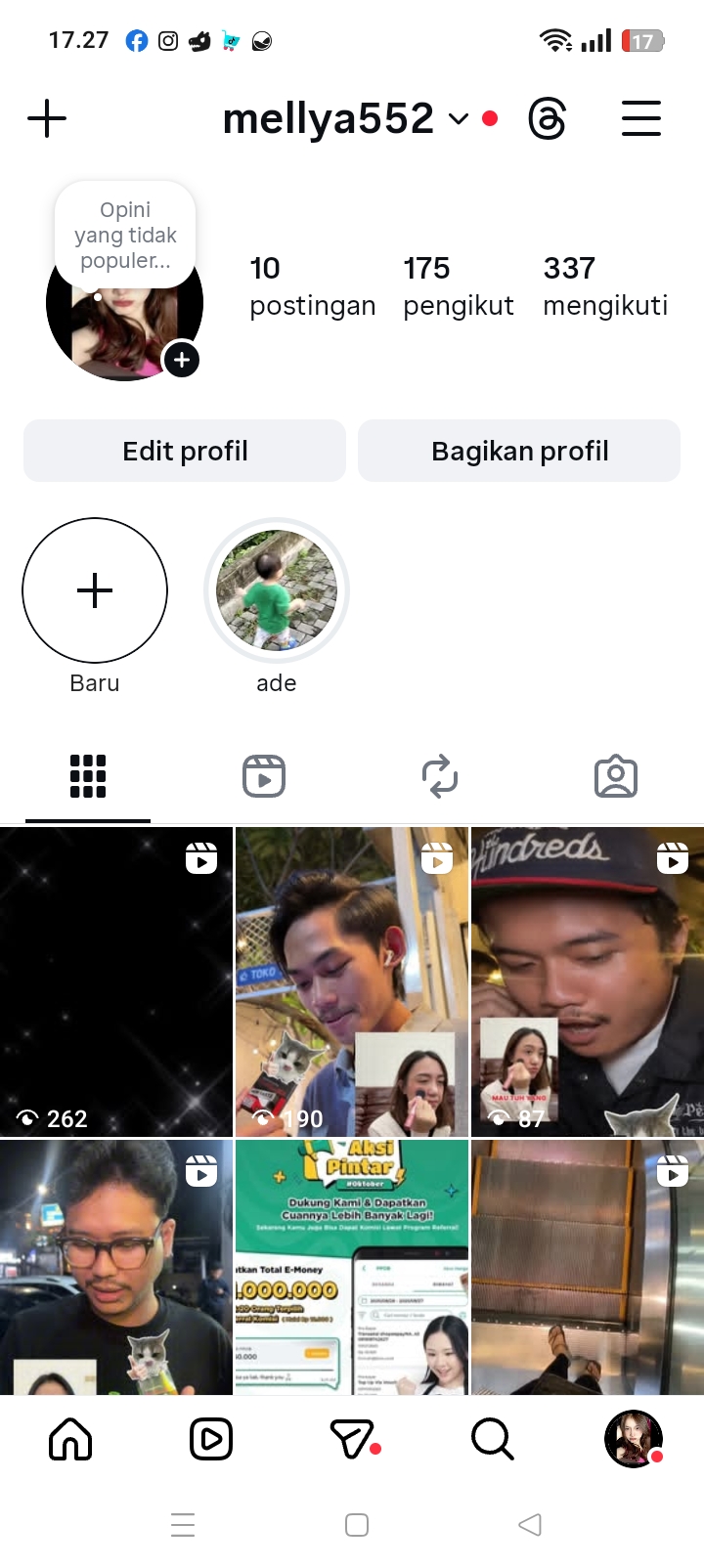Switch to the tagged photos tab

tap(616, 777)
